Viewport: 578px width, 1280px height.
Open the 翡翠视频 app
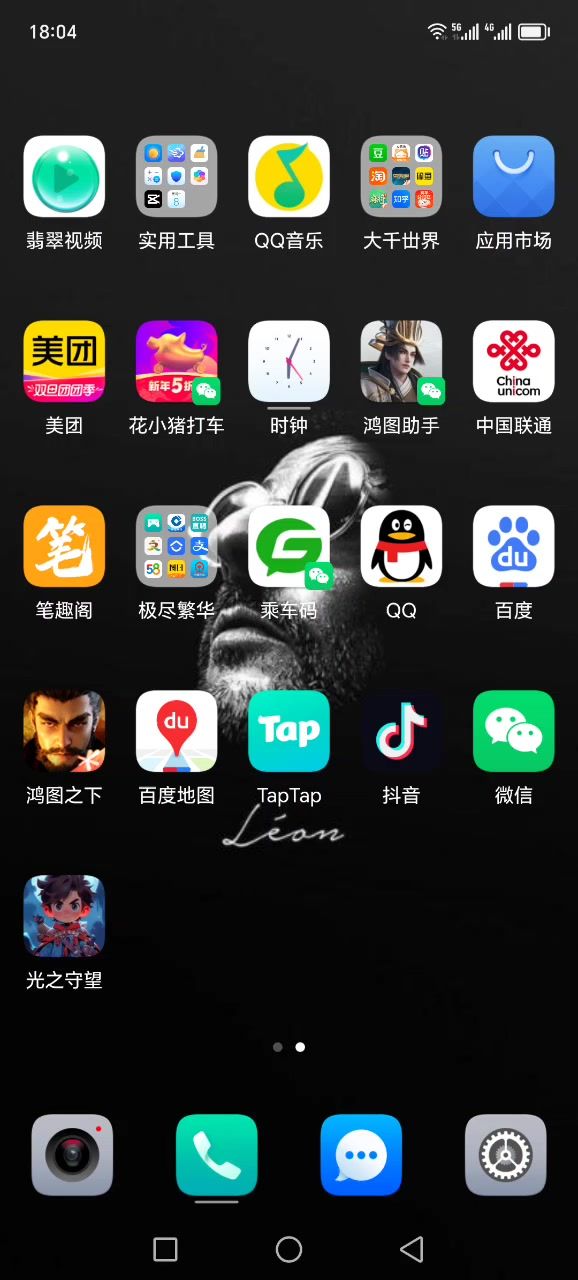pyautogui.click(x=64, y=177)
